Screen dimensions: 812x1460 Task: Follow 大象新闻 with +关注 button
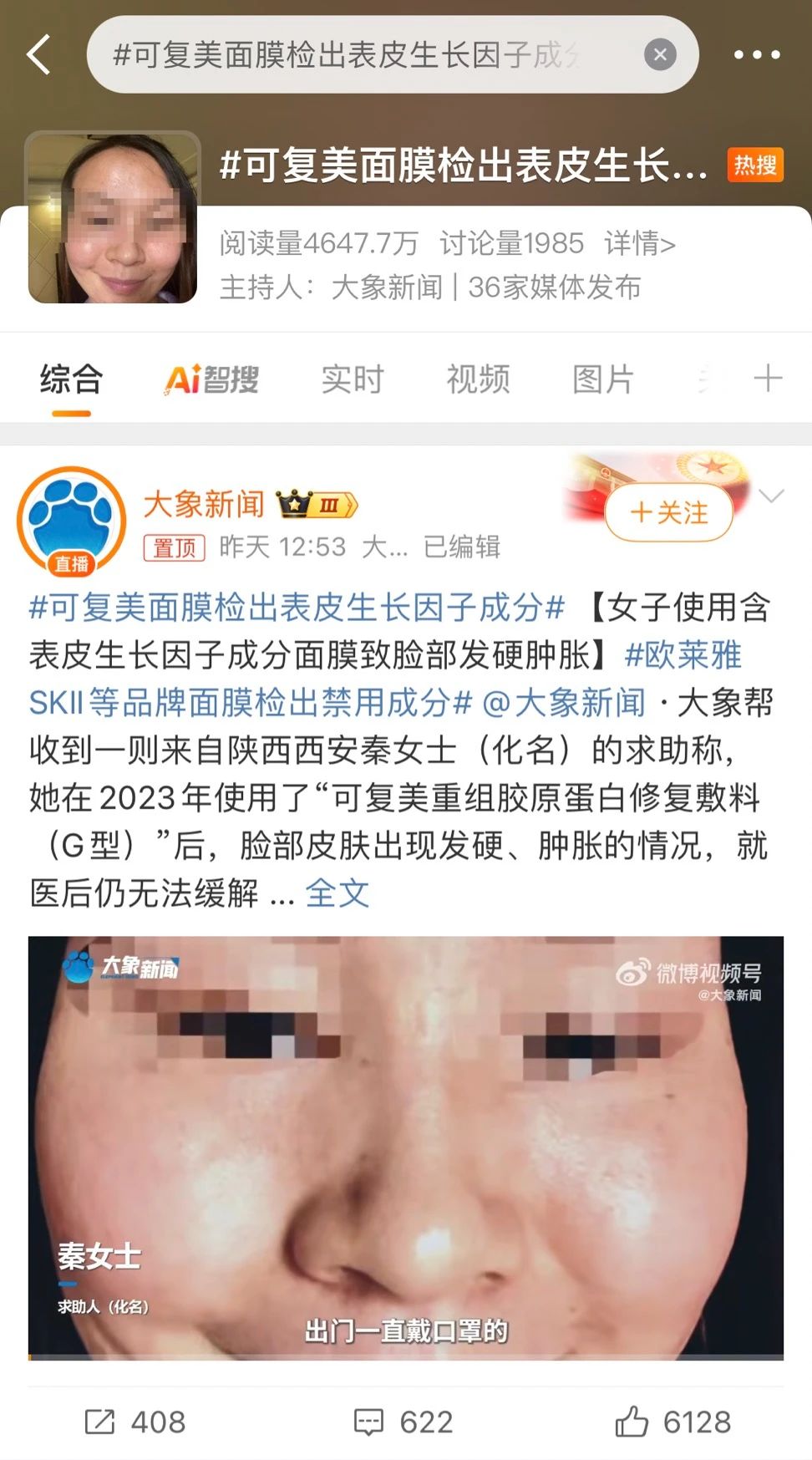click(669, 512)
